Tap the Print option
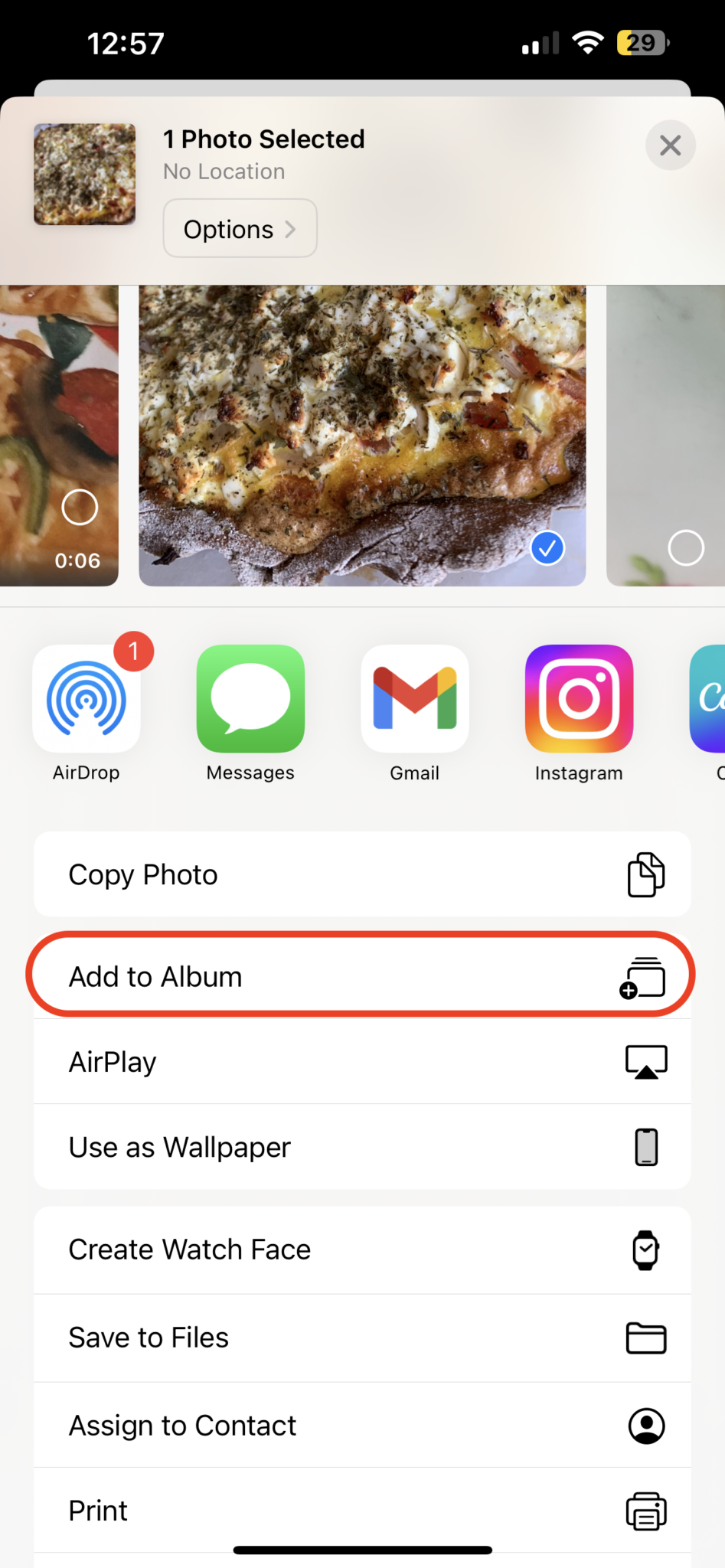The image size is (725, 1568). 361,1511
